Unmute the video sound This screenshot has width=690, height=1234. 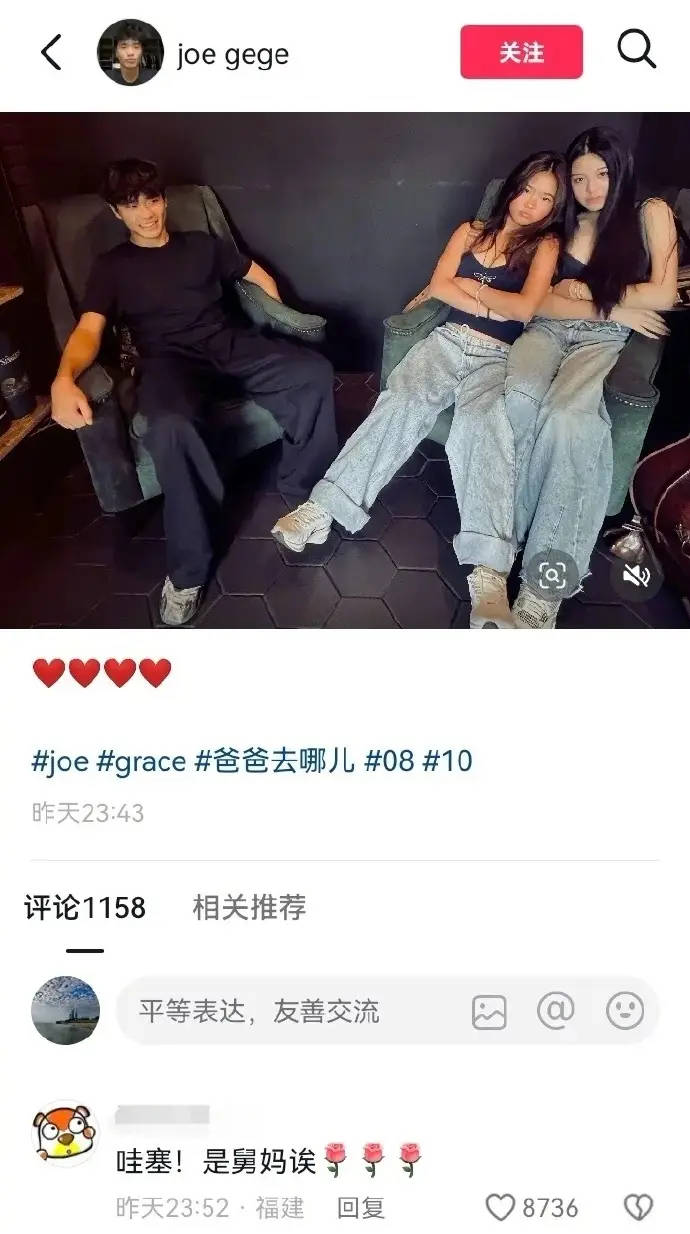[x=637, y=575]
